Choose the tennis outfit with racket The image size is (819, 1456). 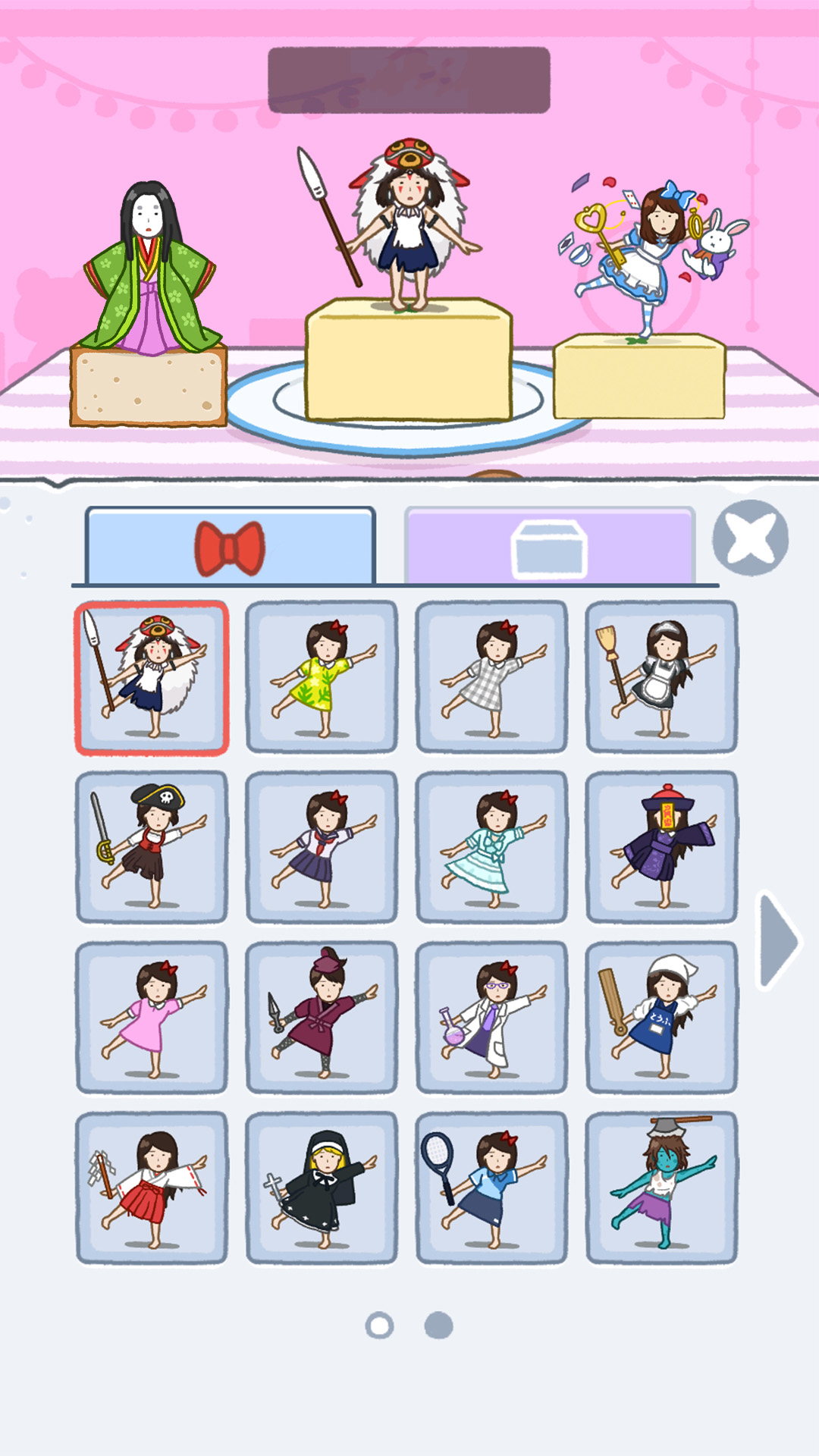click(x=491, y=1188)
